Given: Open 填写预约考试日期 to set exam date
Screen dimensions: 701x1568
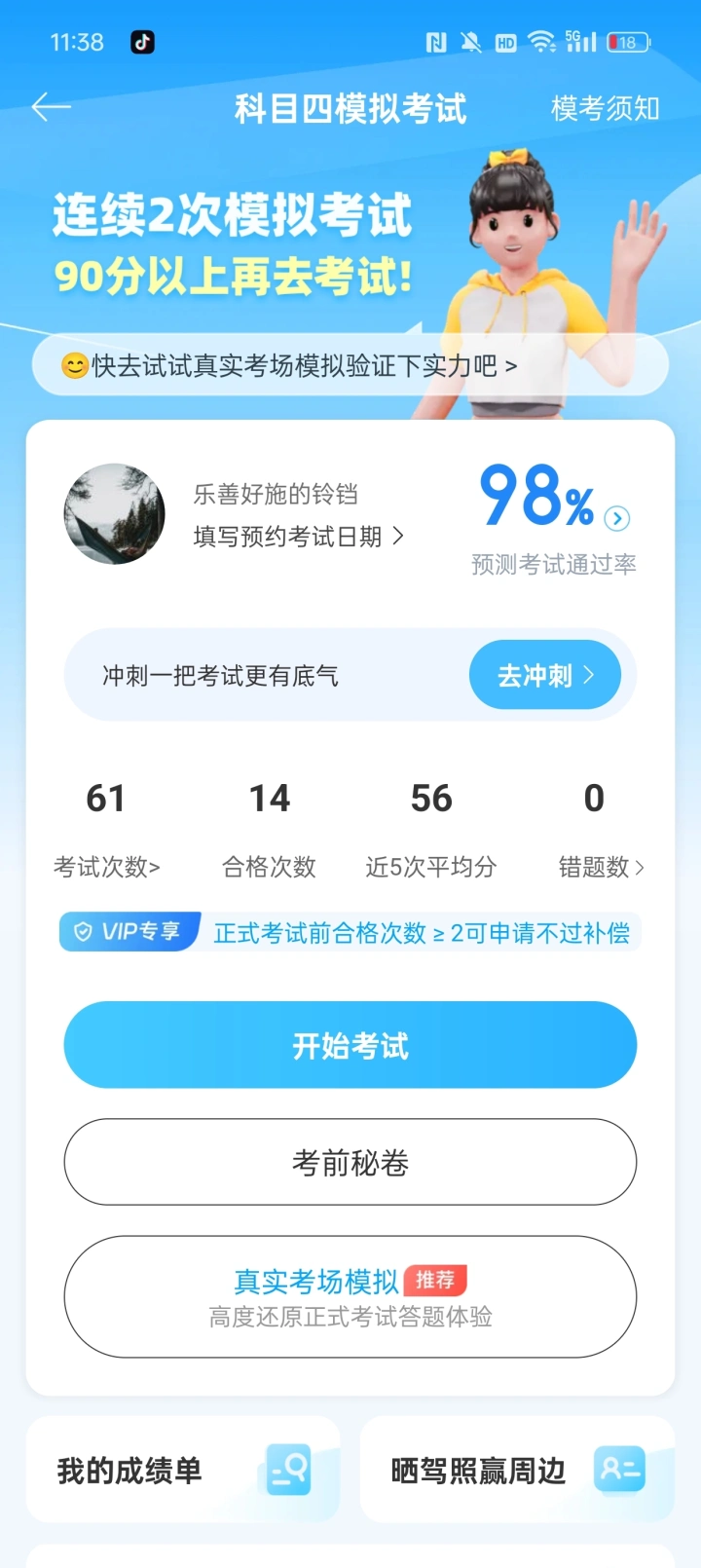Looking at the screenshot, I should pyautogui.click(x=298, y=537).
